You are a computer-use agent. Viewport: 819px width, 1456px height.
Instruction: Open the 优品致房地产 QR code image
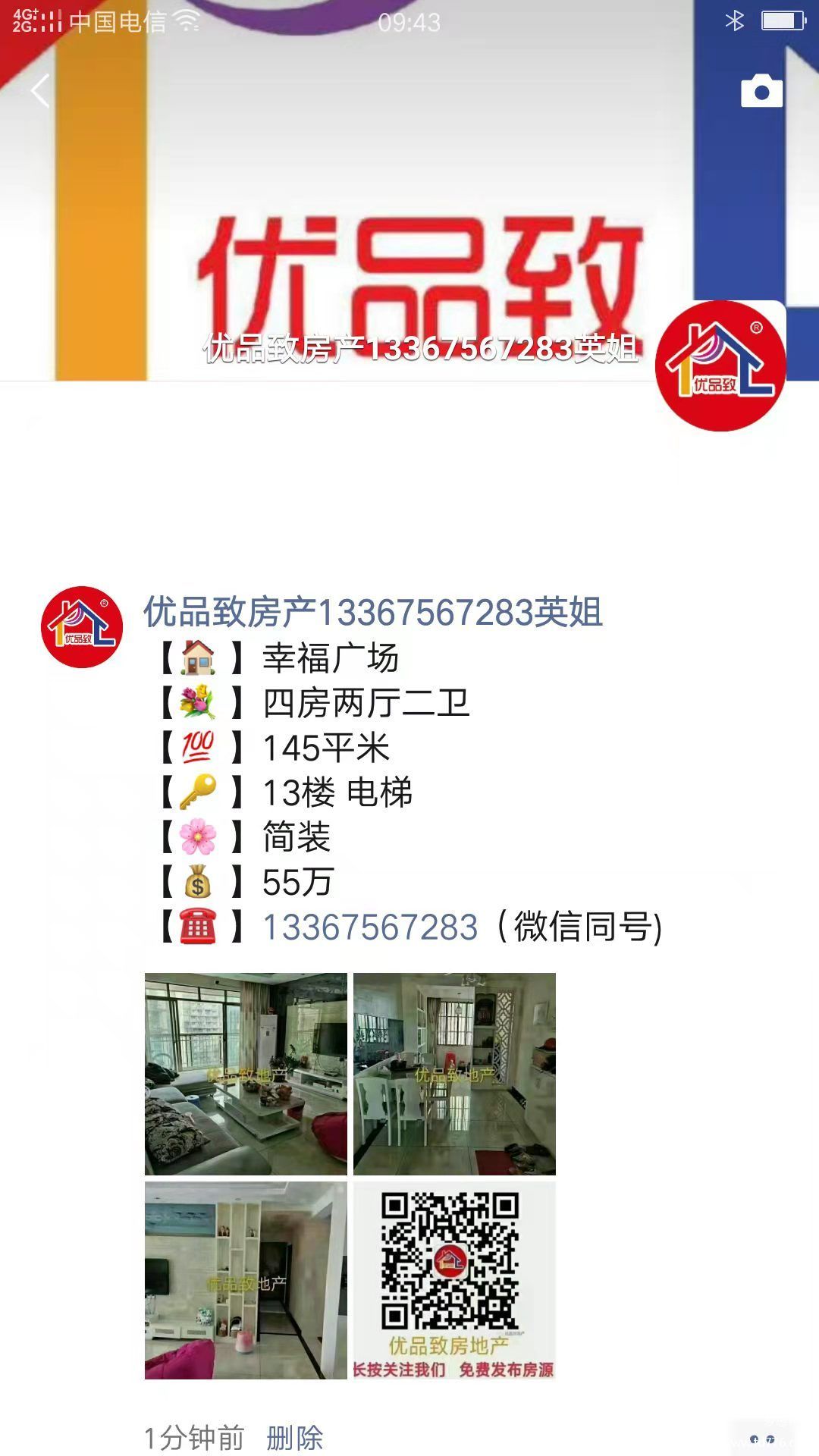[x=454, y=1280]
